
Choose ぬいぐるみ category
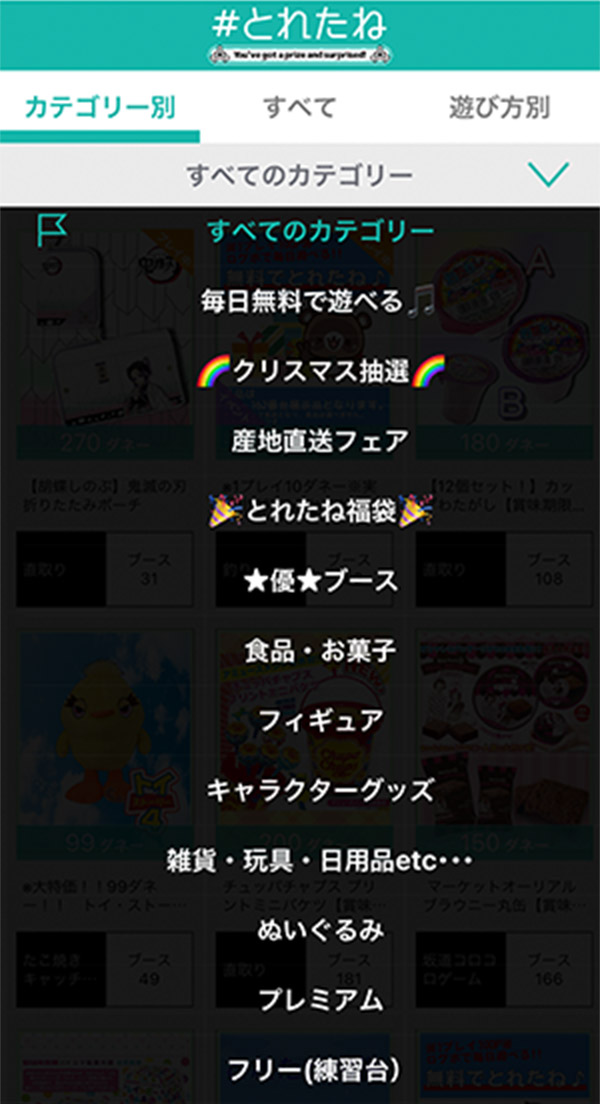tap(320, 930)
